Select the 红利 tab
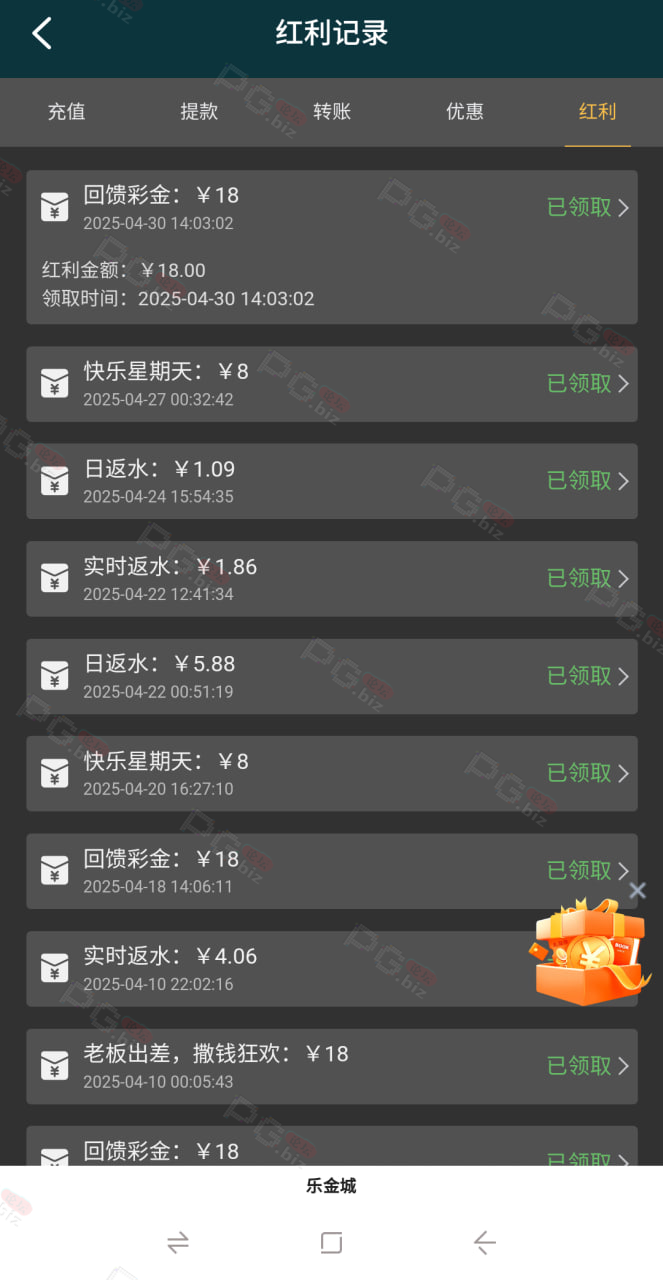663x1280 pixels. click(x=598, y=112)
